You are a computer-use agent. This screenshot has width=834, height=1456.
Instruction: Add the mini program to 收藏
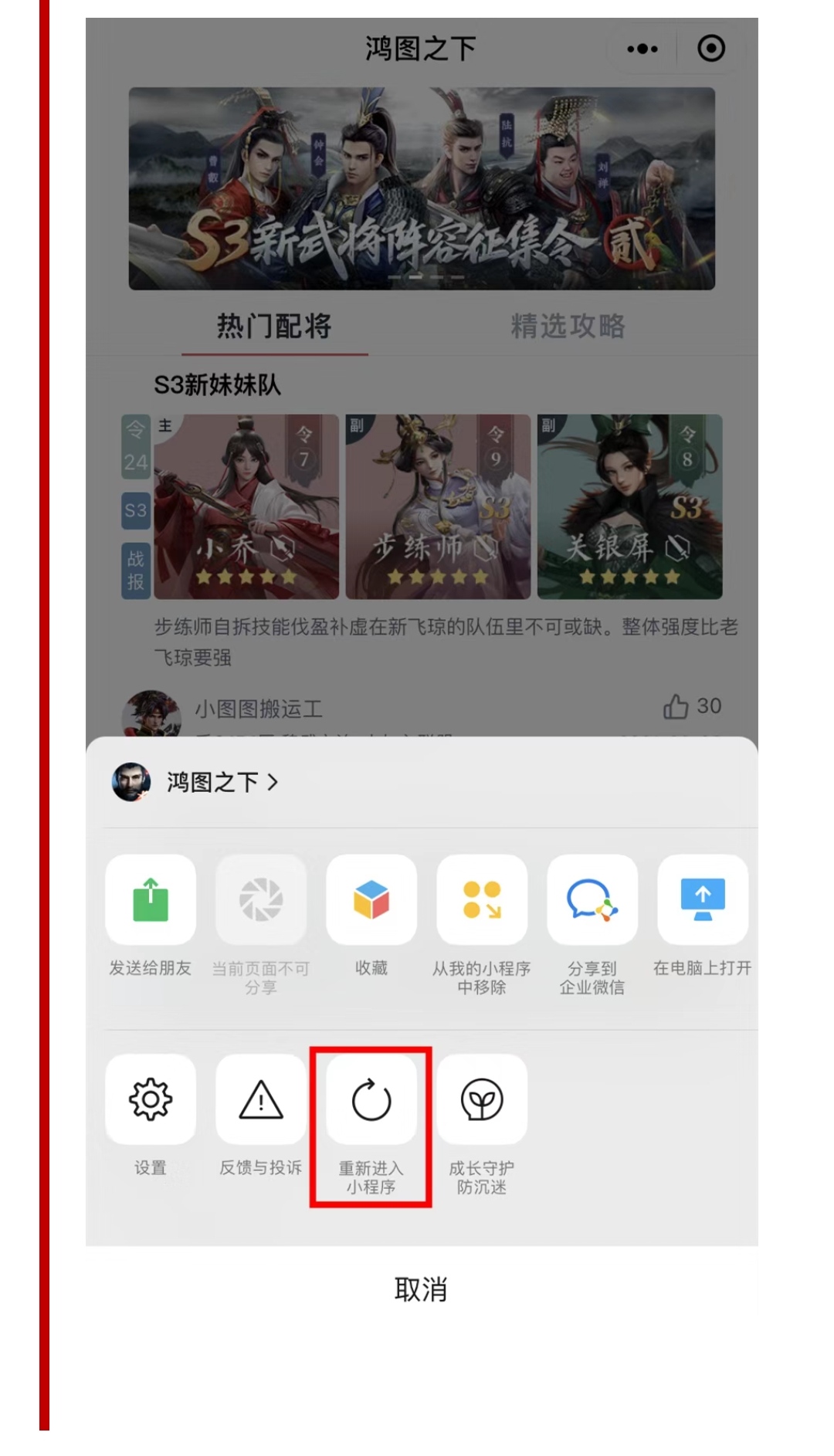tap(371, 899)
